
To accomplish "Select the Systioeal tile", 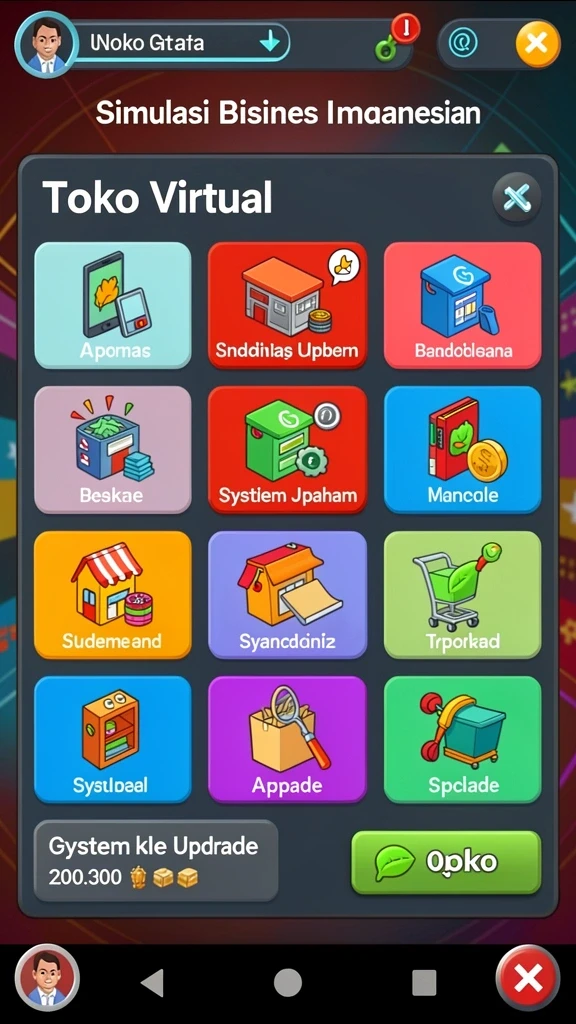I will [112, 739].
